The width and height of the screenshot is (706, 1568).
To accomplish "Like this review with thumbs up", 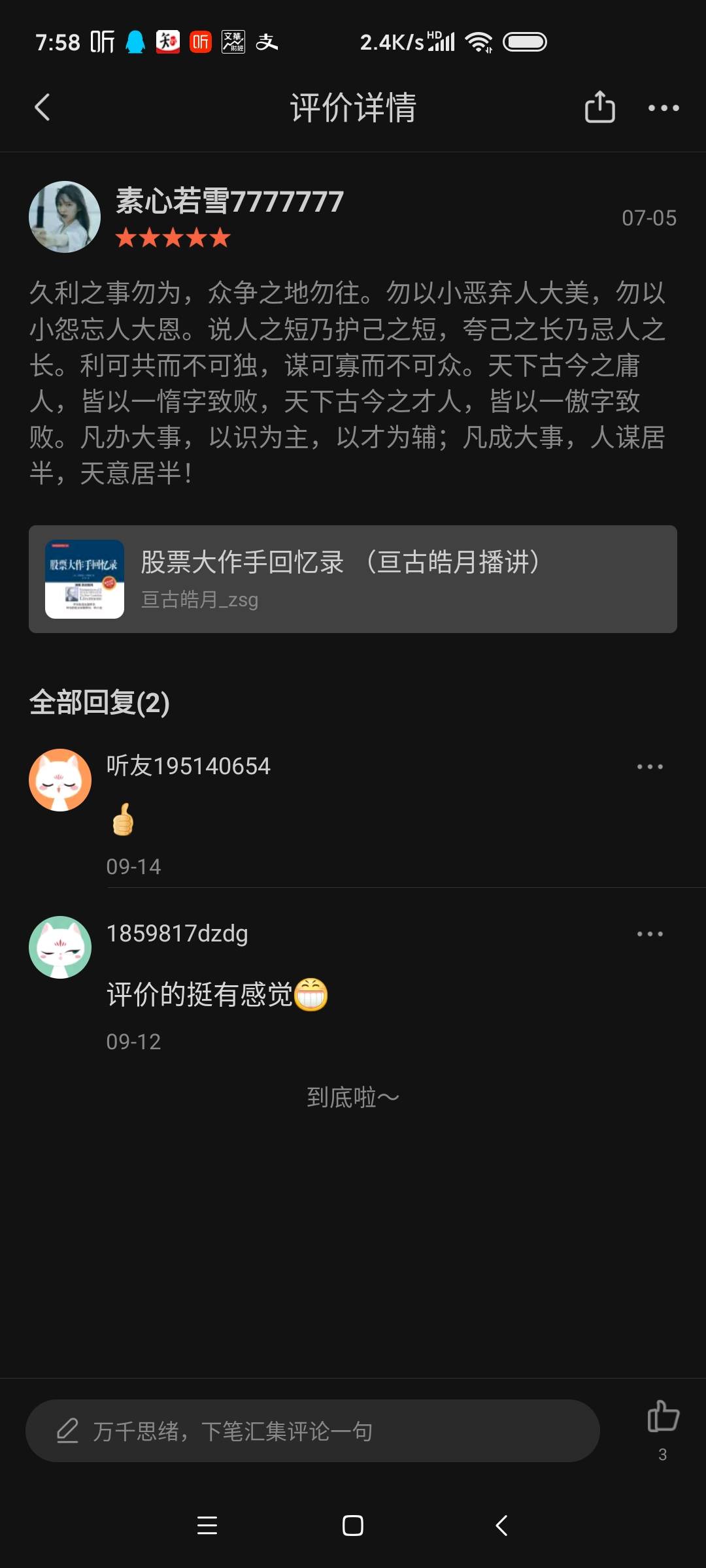I will [663, 1418].
